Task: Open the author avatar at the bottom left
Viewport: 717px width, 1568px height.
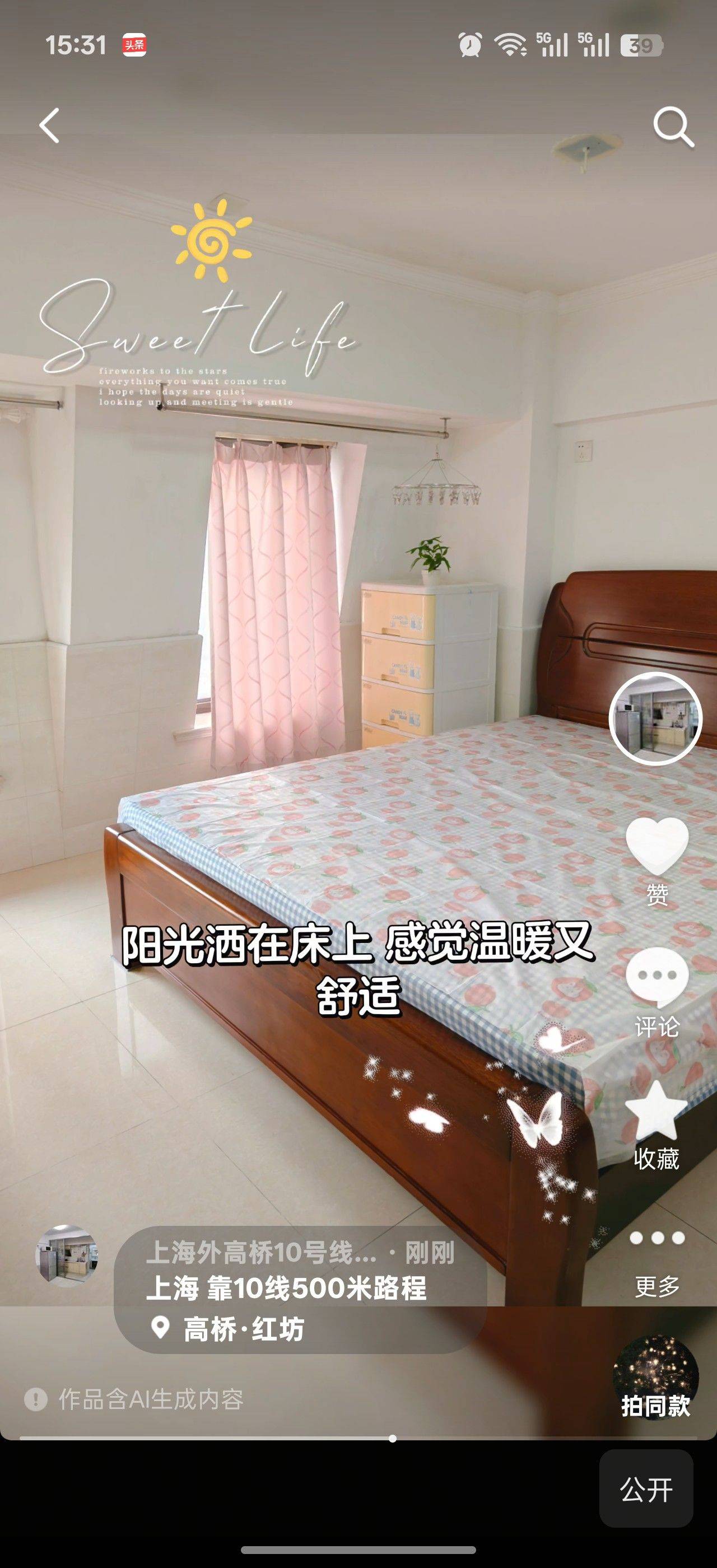Action: [66, 1256]
